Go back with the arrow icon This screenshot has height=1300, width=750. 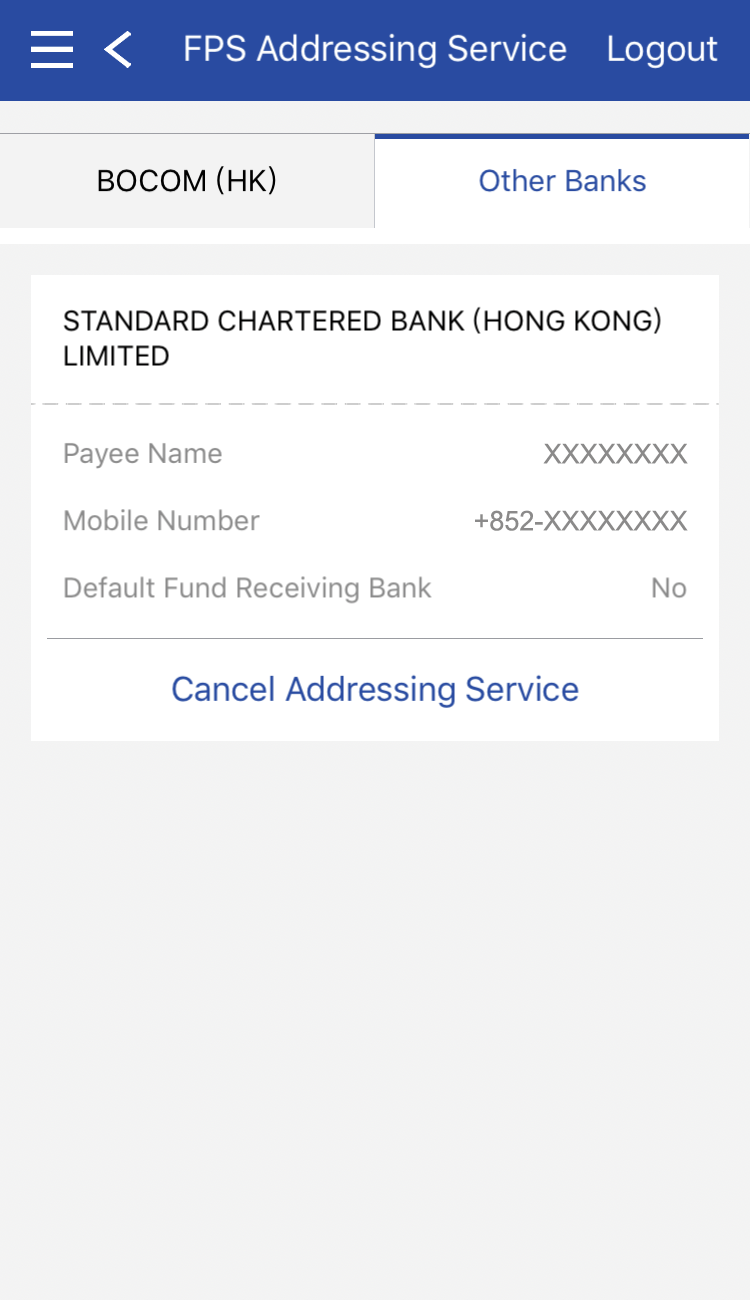119,49
